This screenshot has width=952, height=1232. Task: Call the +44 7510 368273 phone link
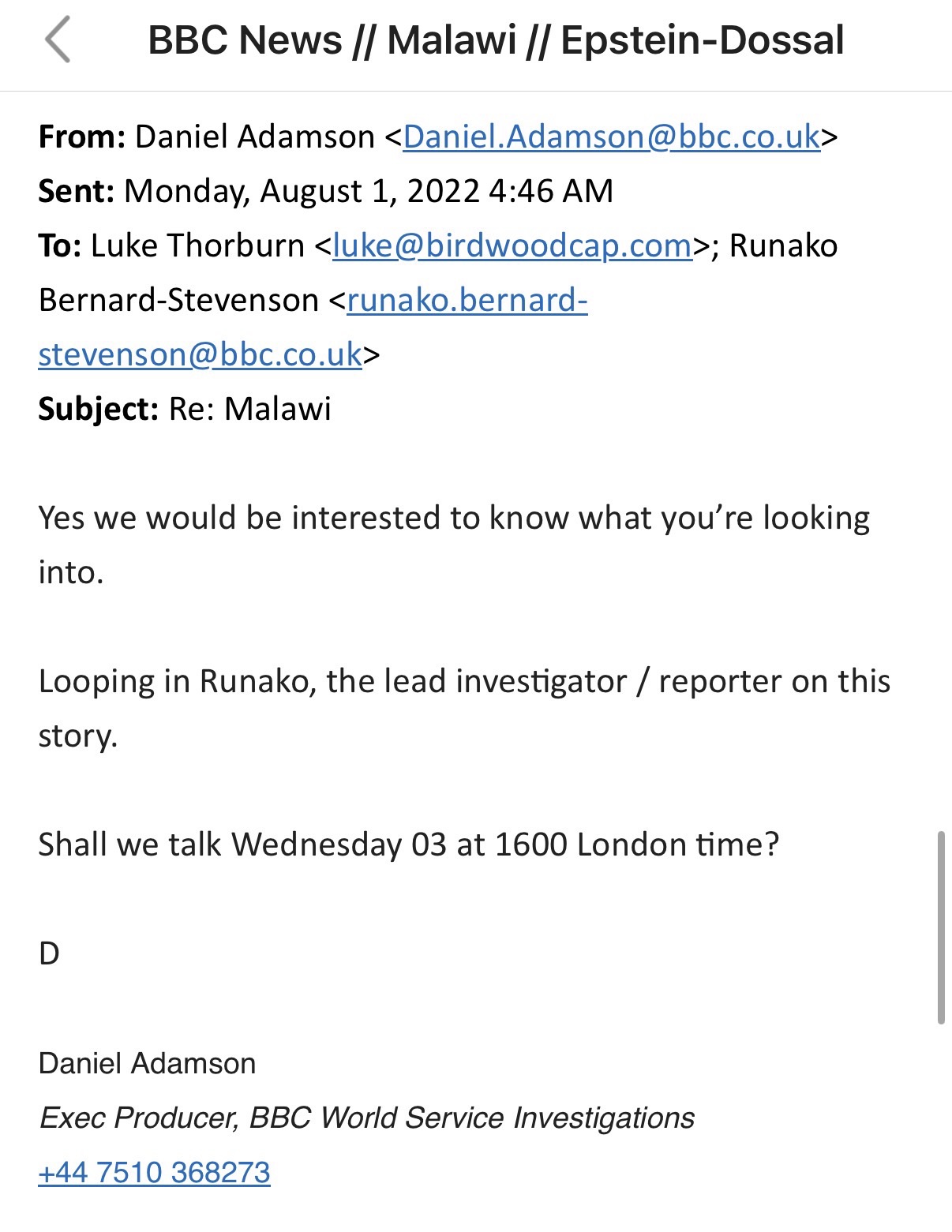point(154,1173)
